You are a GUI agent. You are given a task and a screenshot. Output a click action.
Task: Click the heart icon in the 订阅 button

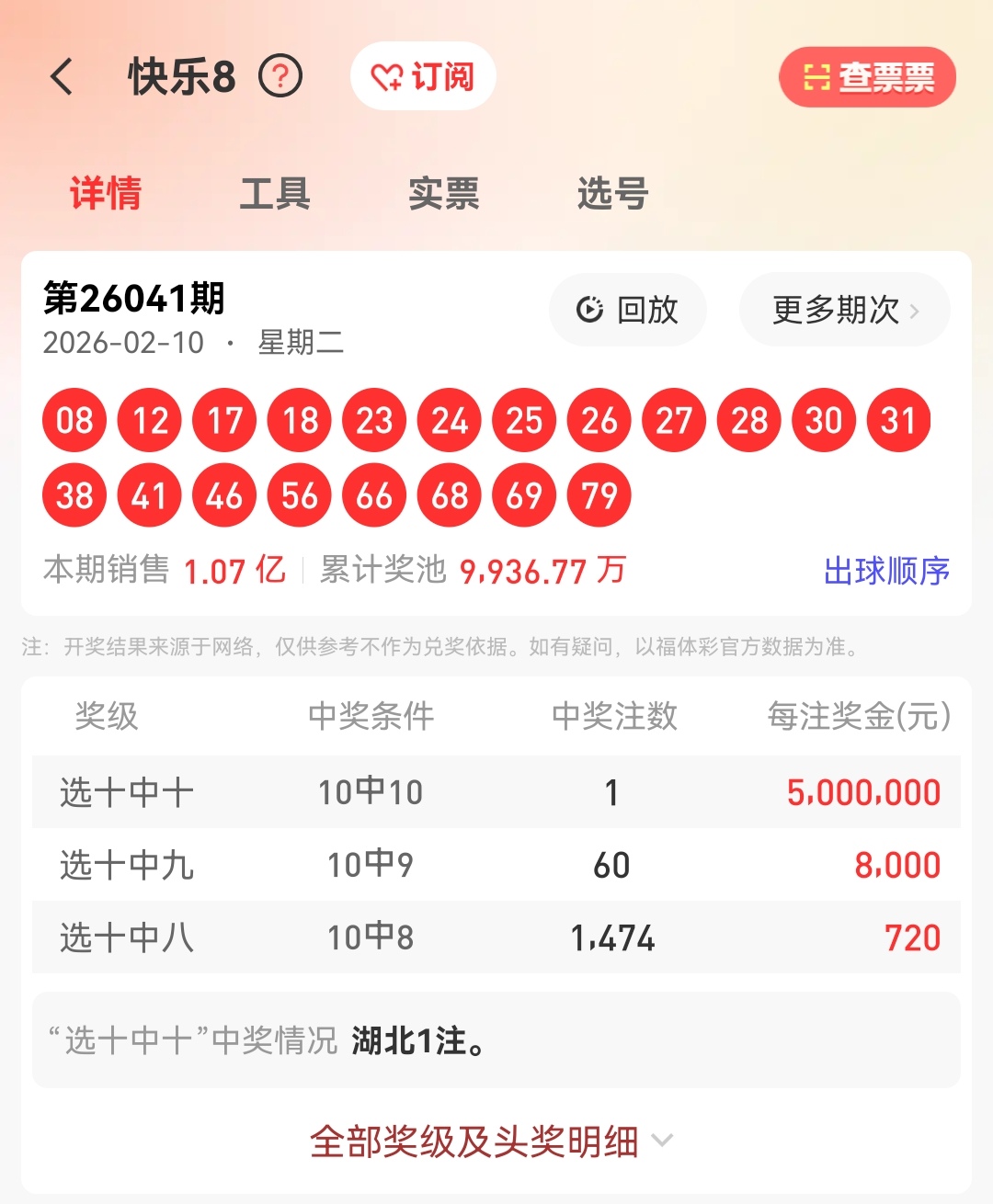(x=390, y=77)
